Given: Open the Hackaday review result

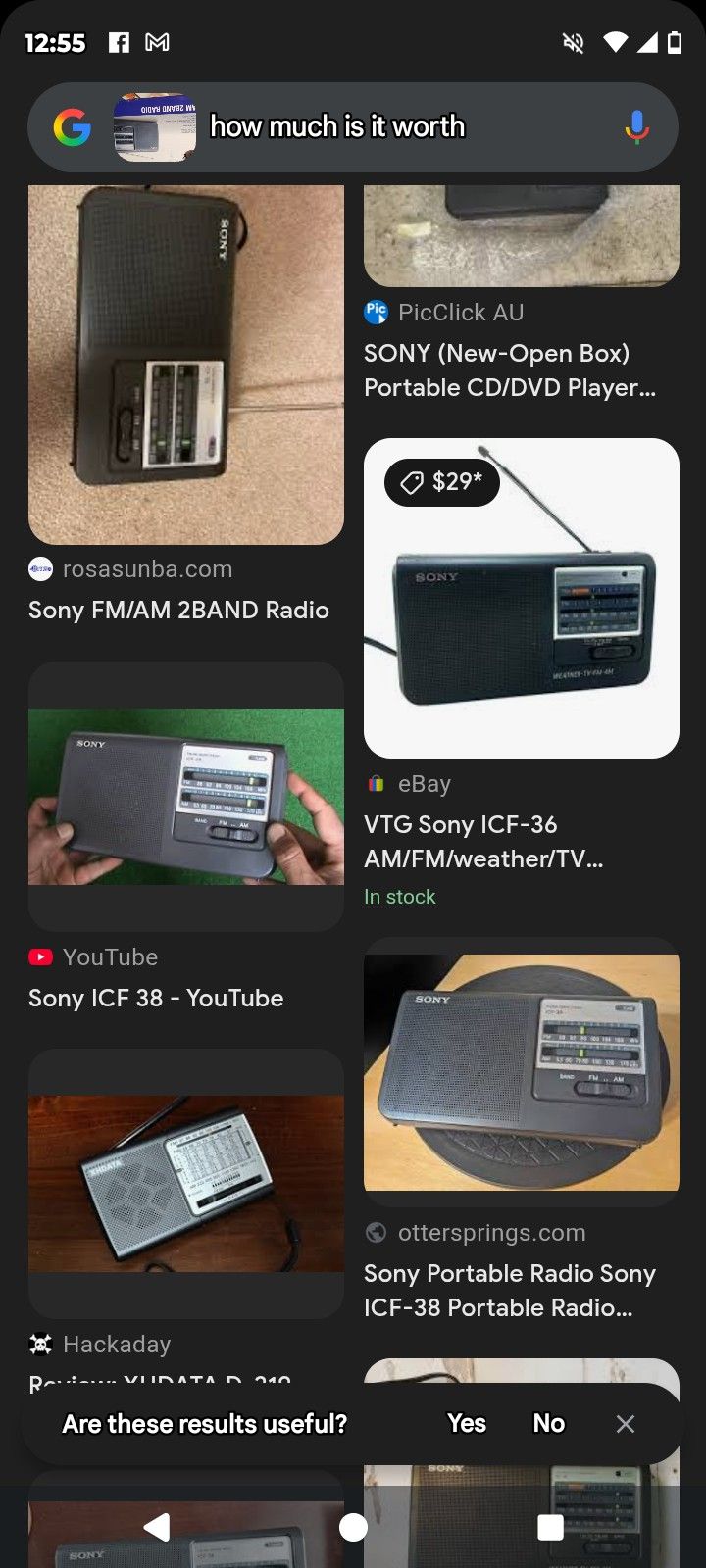Looking at the screenshot, I should pos(185,1183).
